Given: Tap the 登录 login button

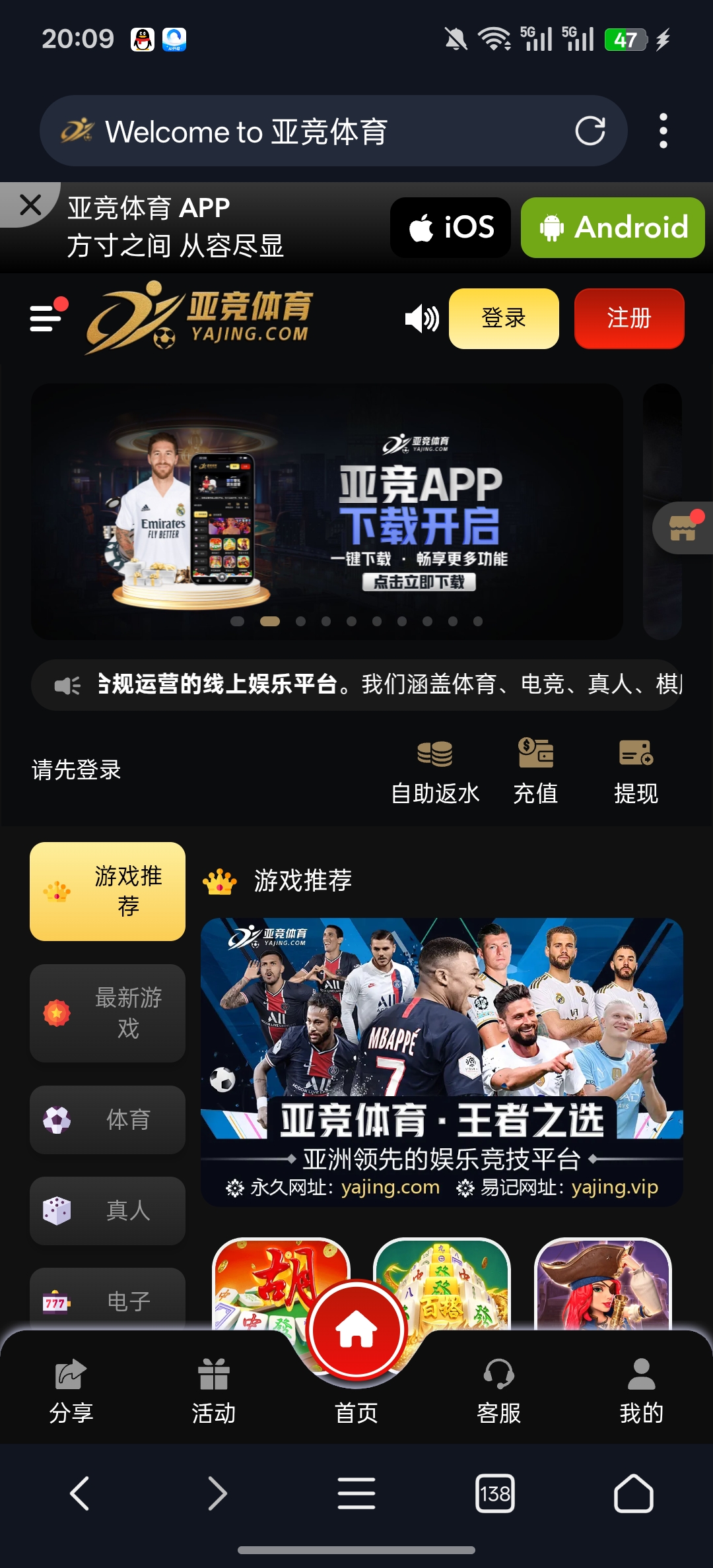Looking at the screenshot, I should [x=504, y=319].
